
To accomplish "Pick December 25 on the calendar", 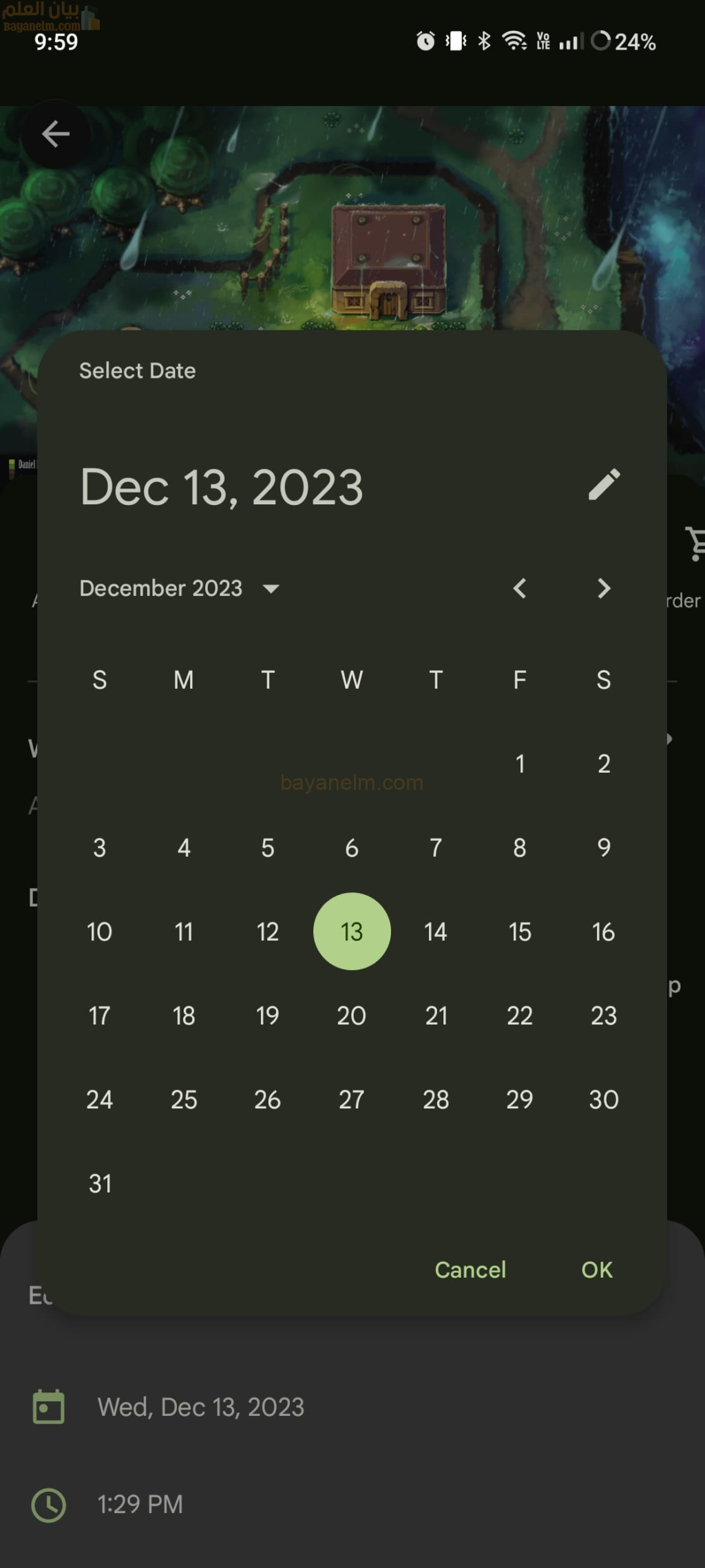I will pyautogui.click(x=184, y=1099).
